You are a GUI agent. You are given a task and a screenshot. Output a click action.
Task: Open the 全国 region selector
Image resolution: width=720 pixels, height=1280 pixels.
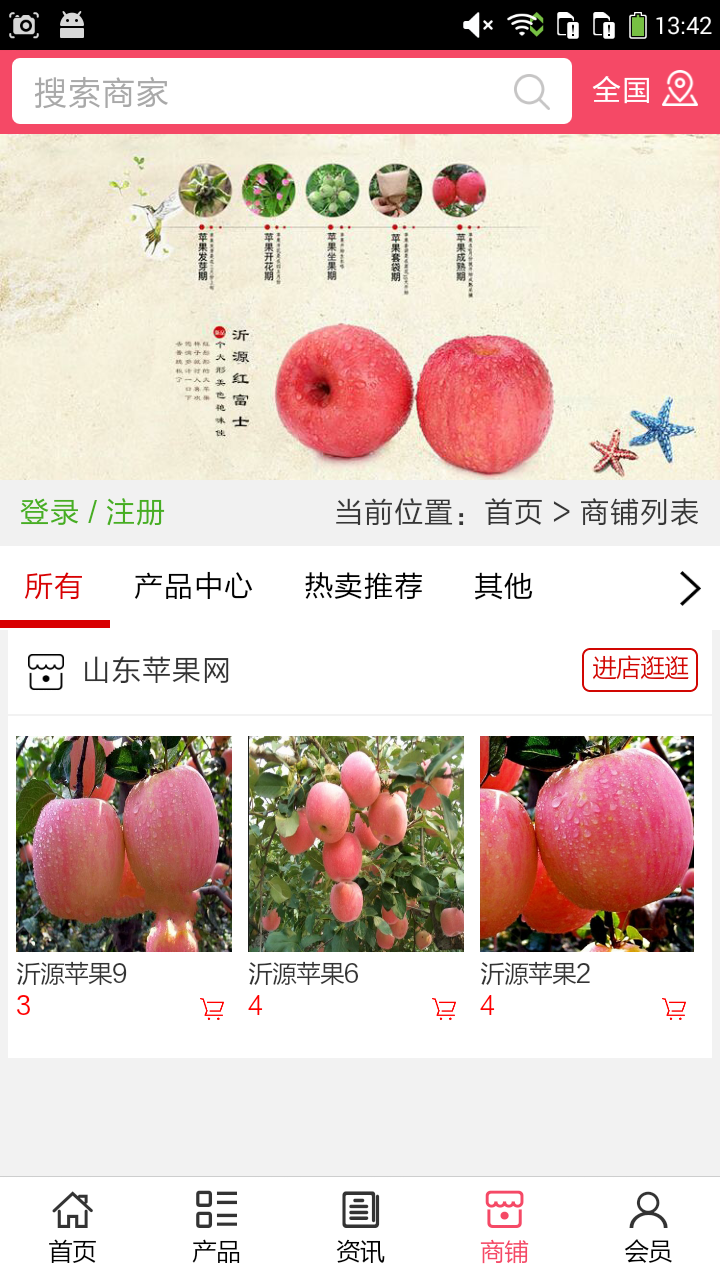(620, 90)
